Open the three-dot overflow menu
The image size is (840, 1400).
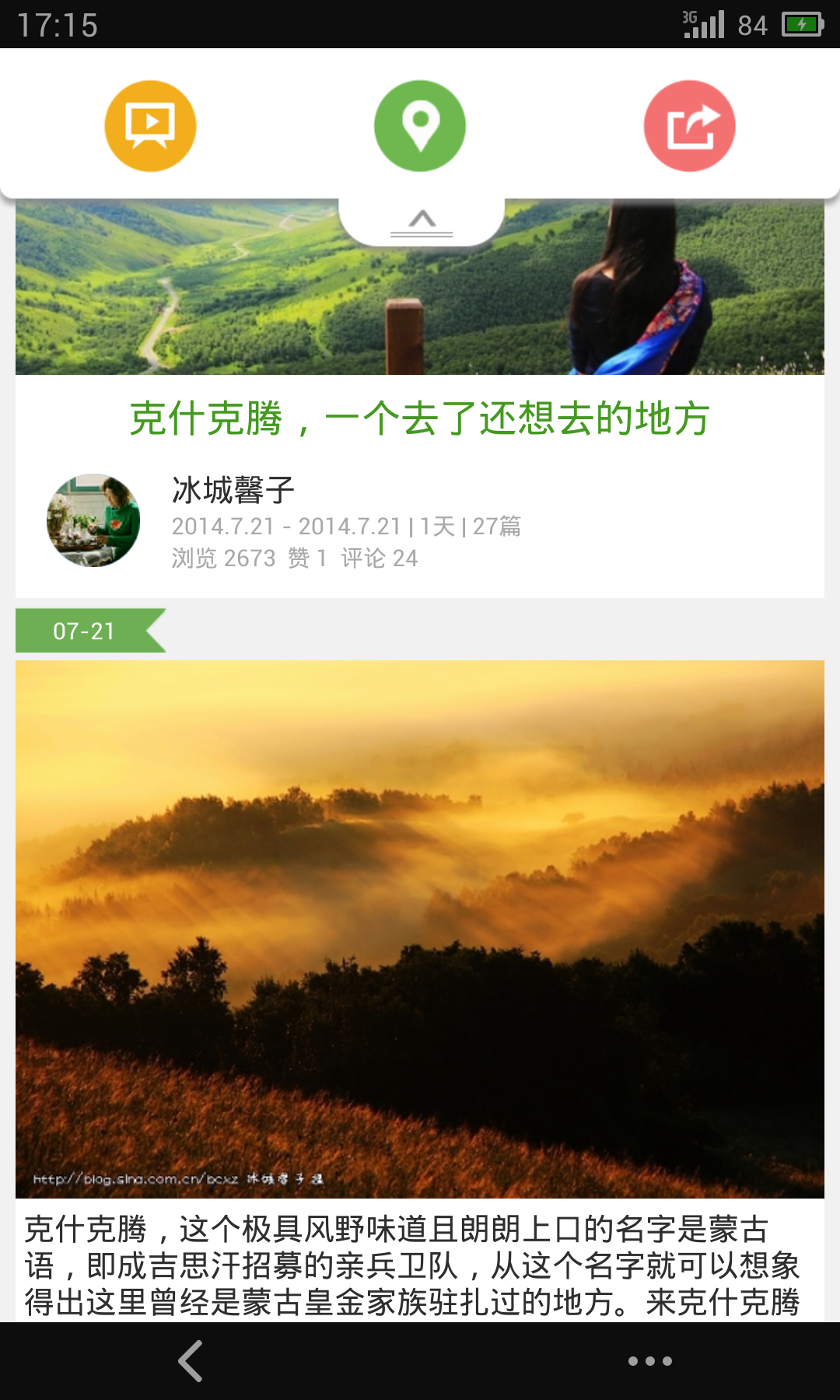(x=649, y=1361)
